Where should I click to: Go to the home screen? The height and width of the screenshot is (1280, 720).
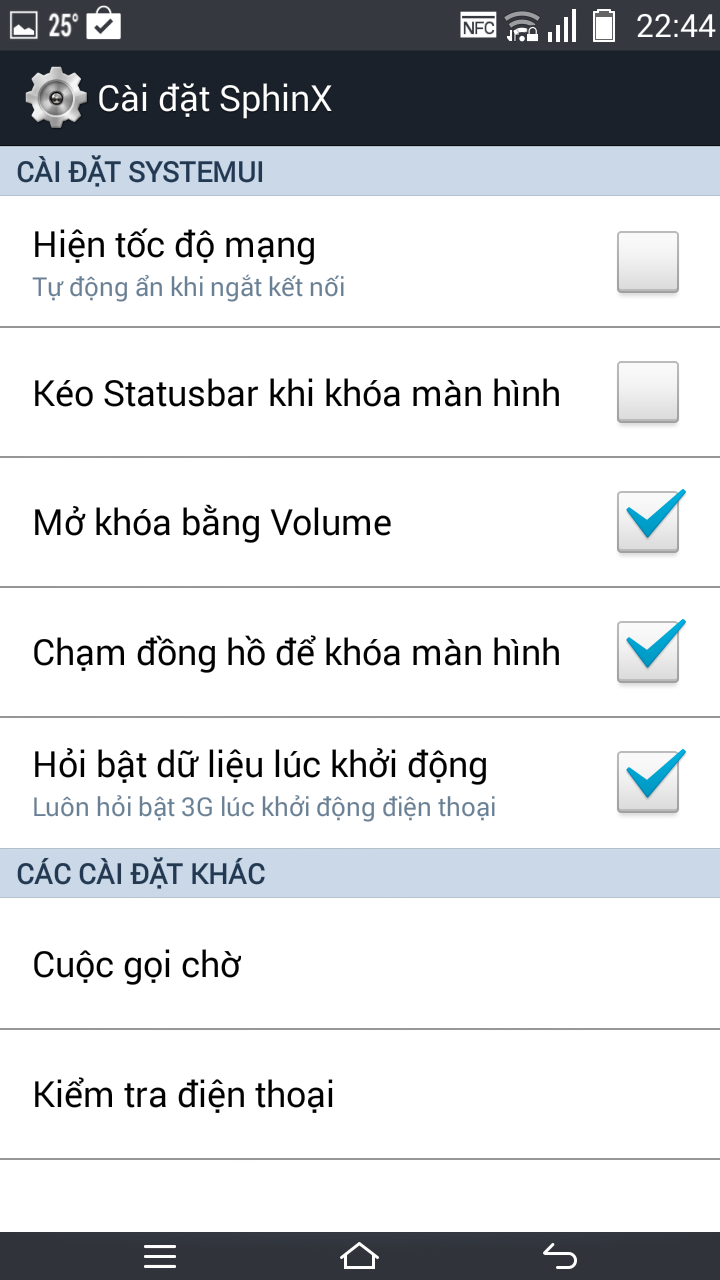[360, 1256]
